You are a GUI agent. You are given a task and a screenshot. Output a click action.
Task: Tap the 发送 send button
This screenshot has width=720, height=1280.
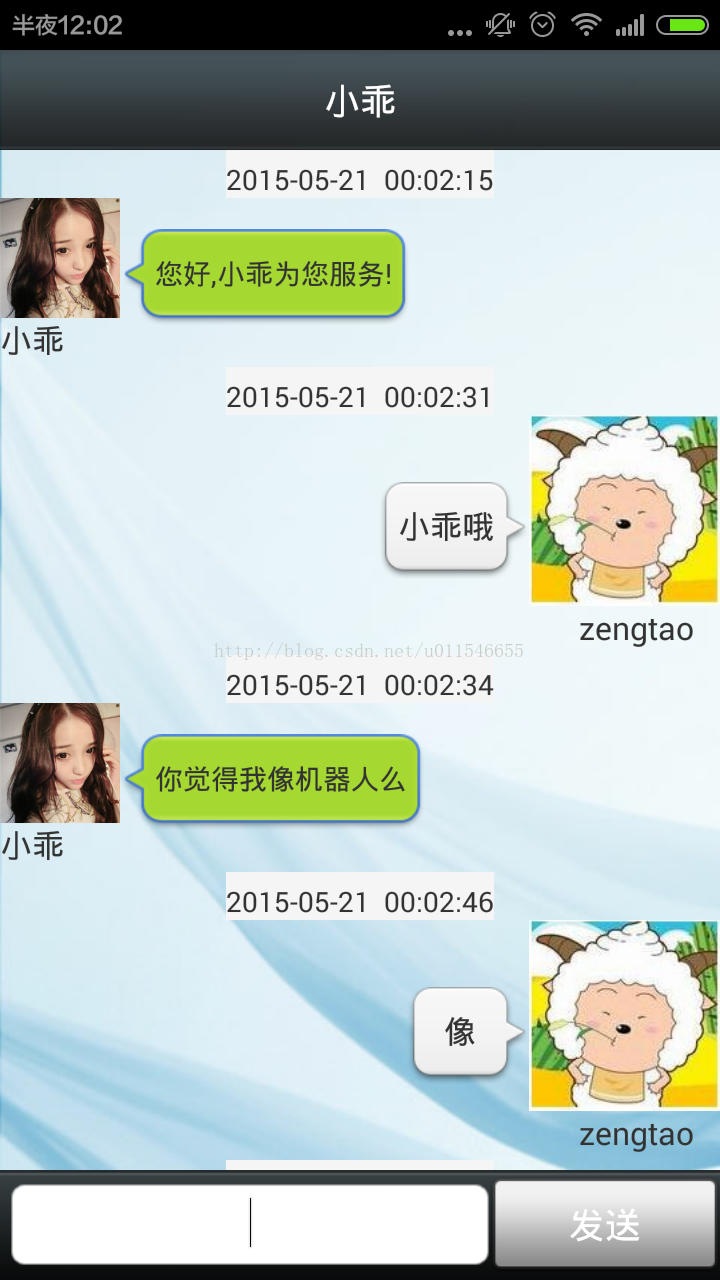[x=605, y=1224]
